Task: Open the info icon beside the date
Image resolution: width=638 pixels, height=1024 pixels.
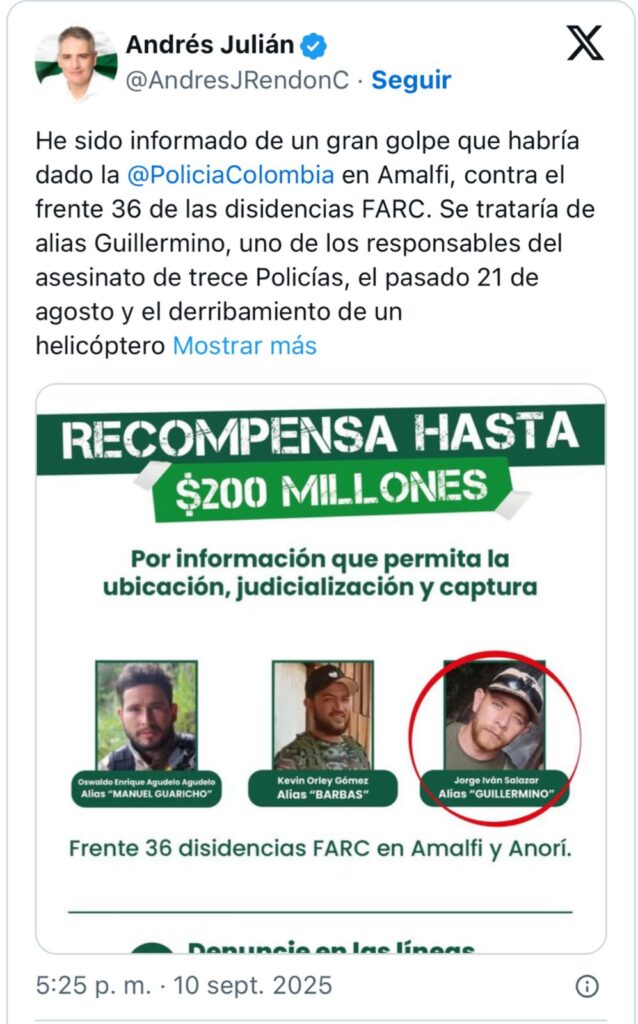Action: [x=587, y=986]
